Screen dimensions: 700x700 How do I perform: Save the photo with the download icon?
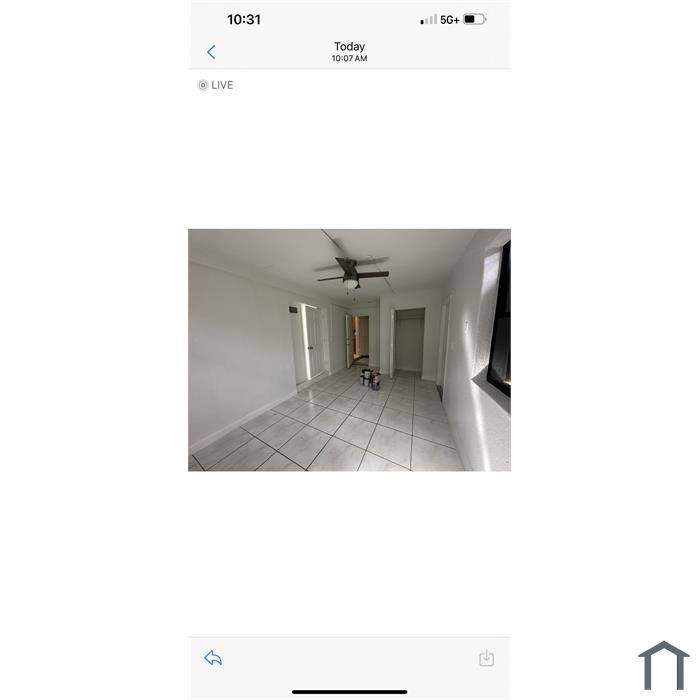(486, 658)
